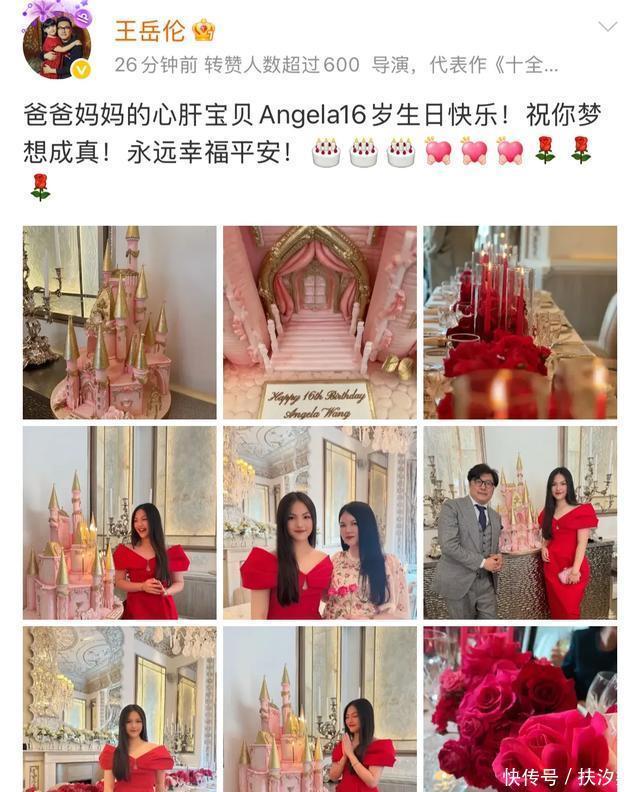Open photo of girl clasping hands by cake
Image resolution: width=640 pixels, height=792 pixels.
tap(319, 708)
